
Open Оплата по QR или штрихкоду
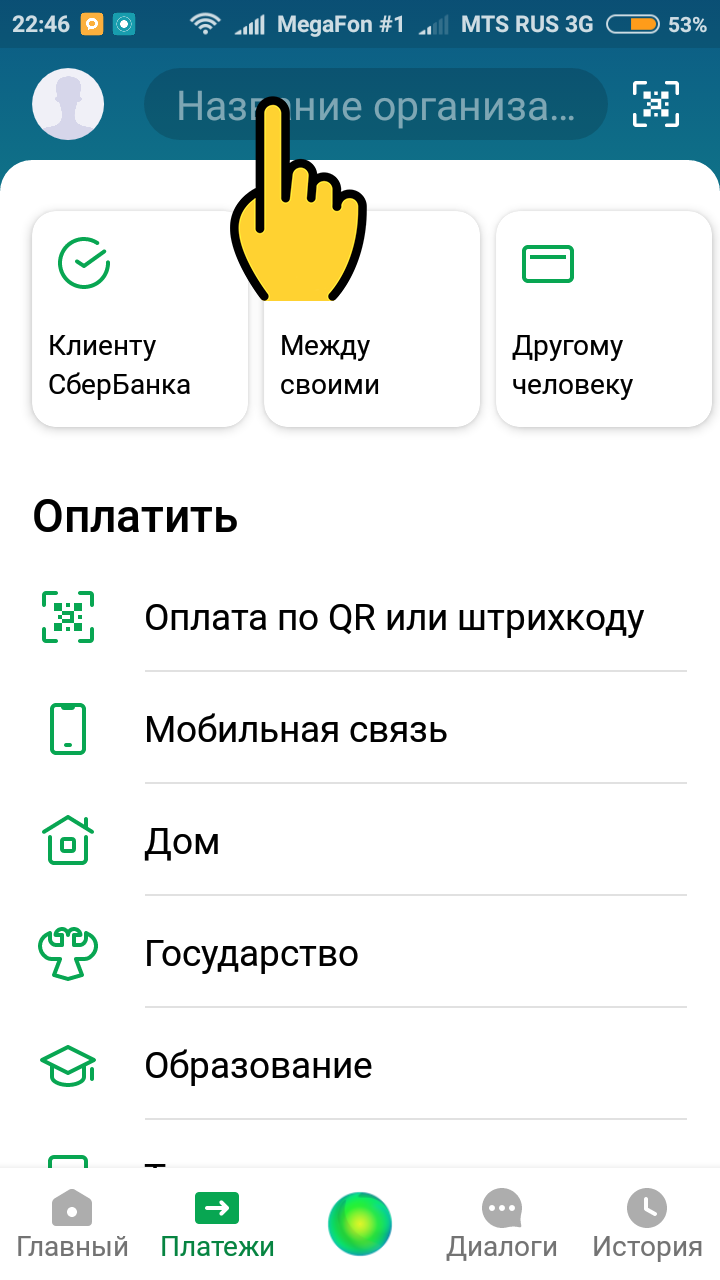point(394,618)
